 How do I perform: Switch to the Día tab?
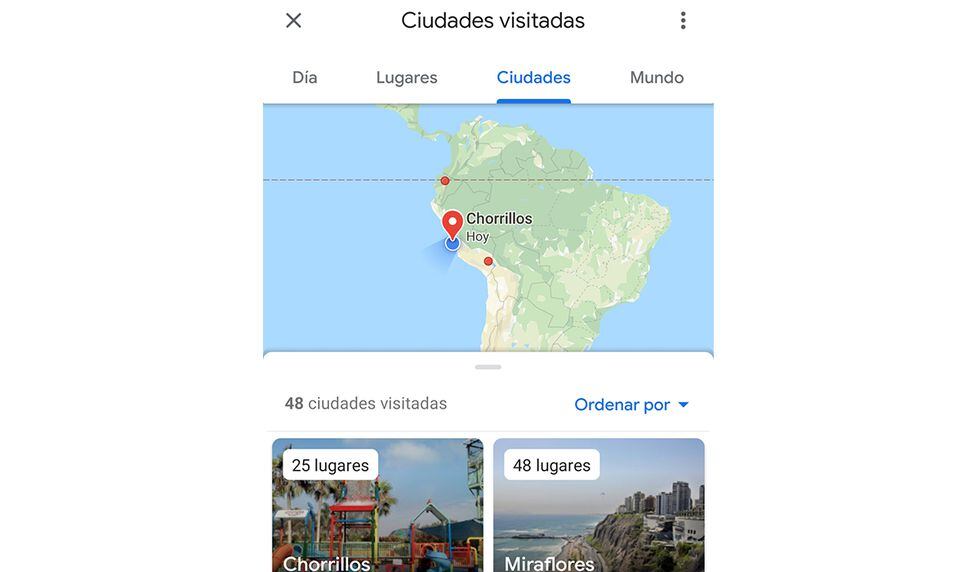305,78
